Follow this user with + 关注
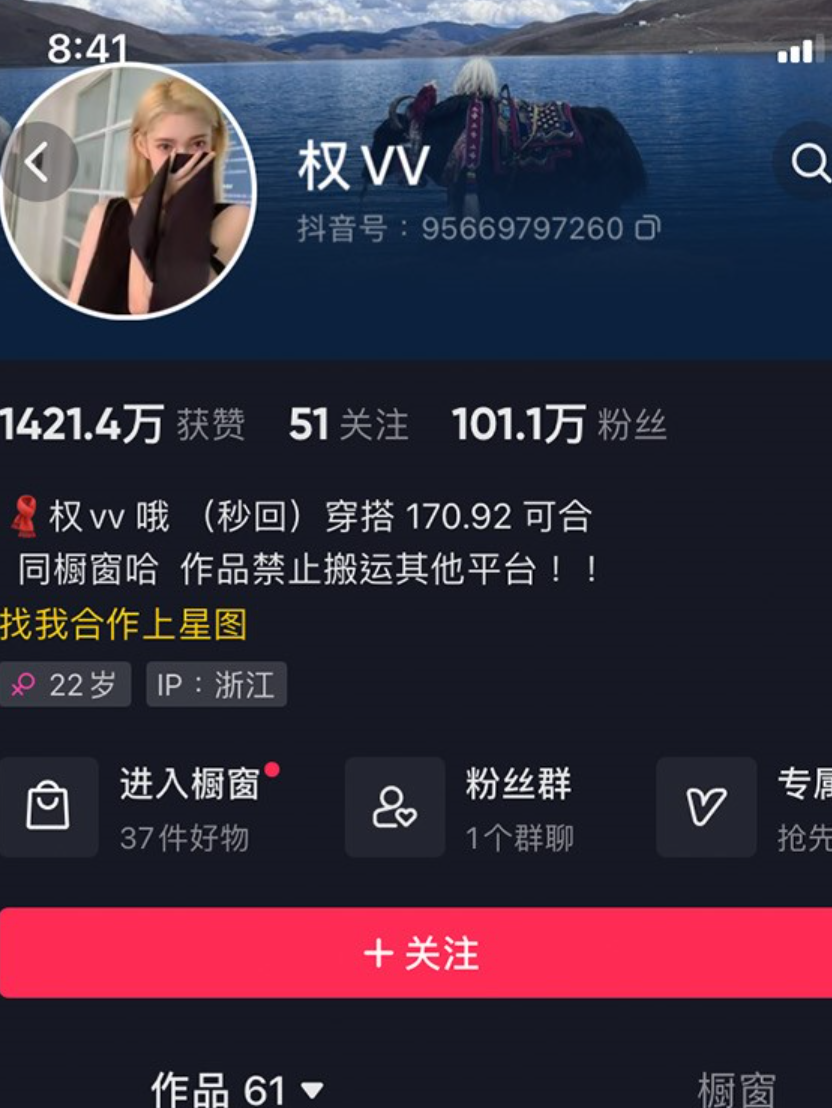This screenshot has height=1108, width=832. click(420, 953)
